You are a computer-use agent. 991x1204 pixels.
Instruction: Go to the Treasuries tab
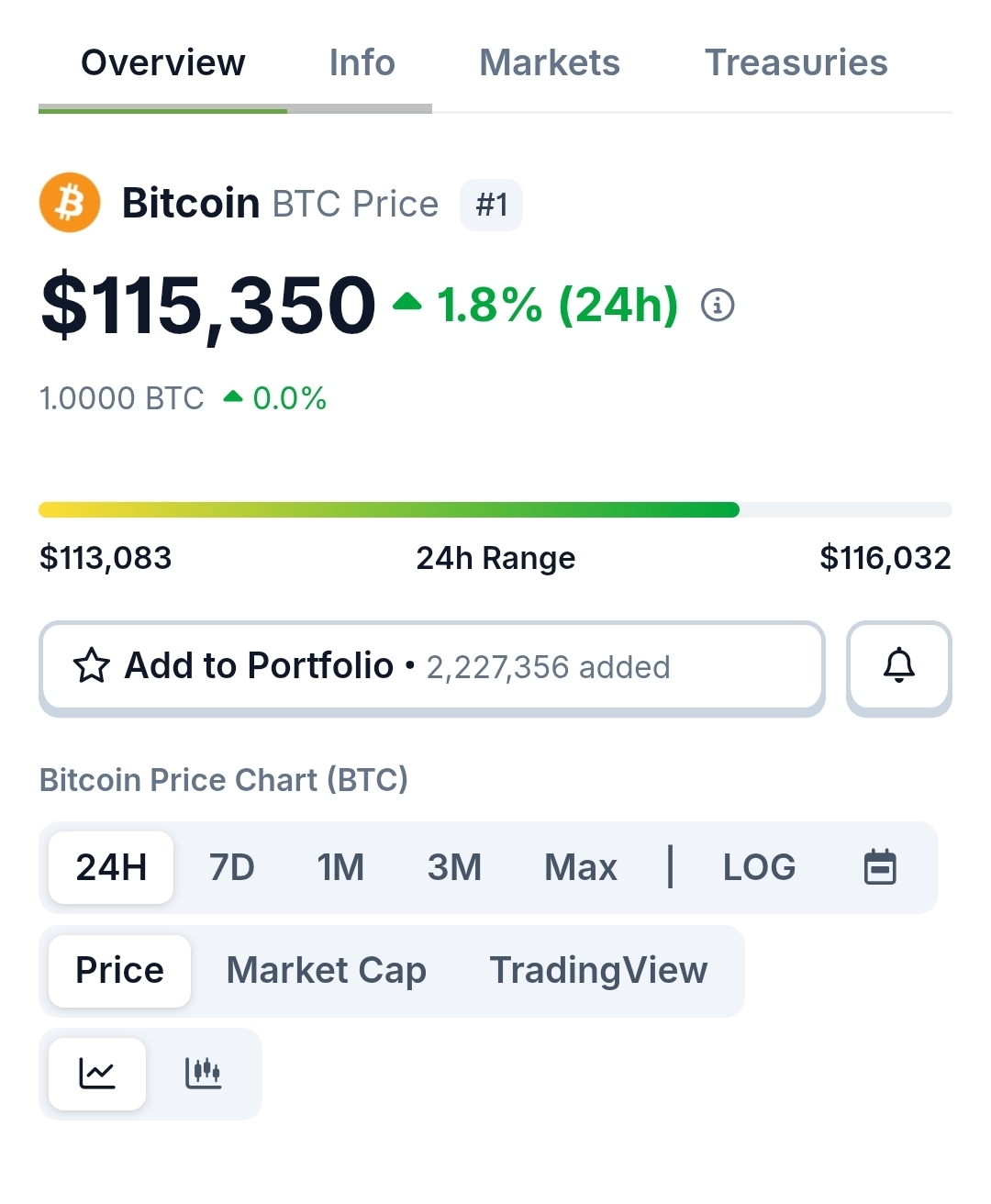click(796, 62)
